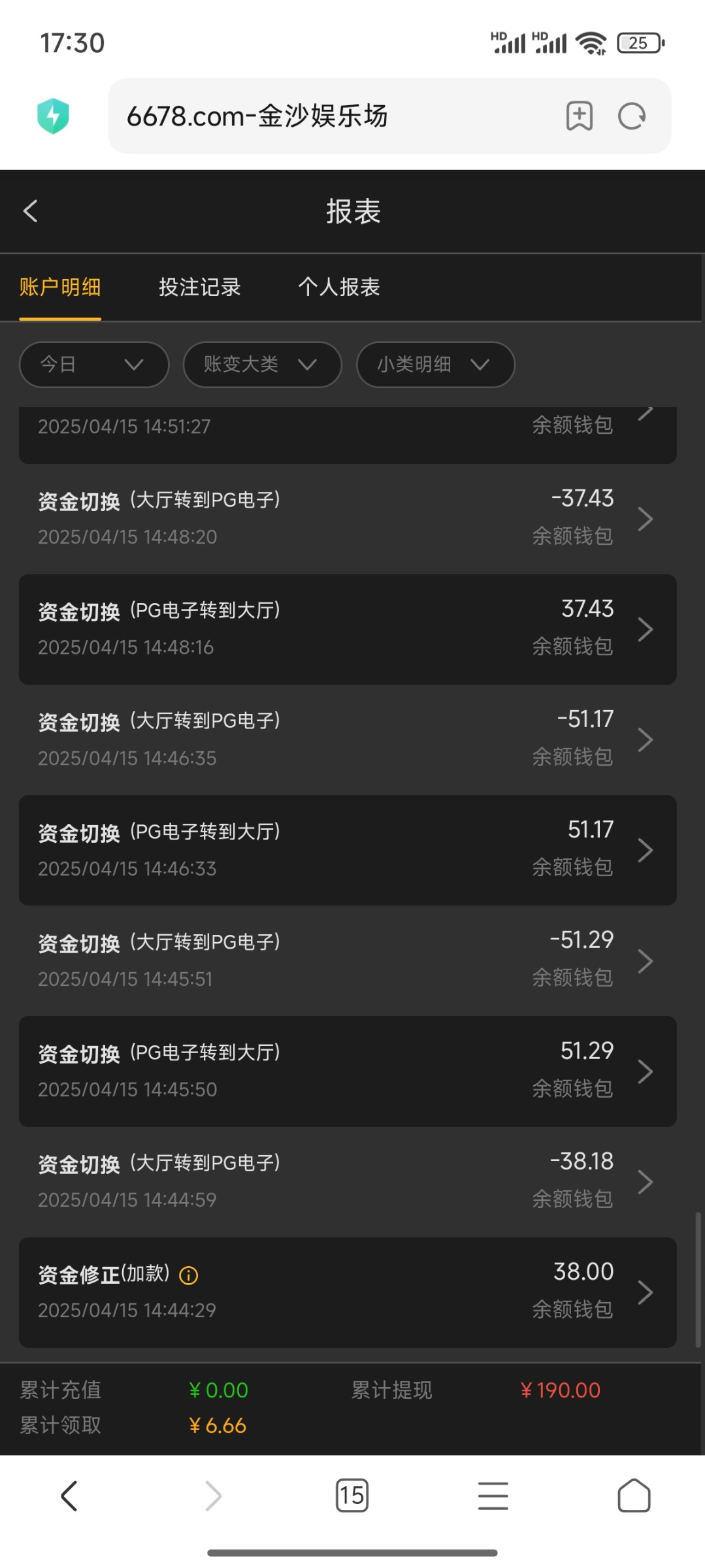Screen dimensions: 705x1568
Task: Open the -38.18 transfer record at 14:44:59
Action: pos(348,1181)
